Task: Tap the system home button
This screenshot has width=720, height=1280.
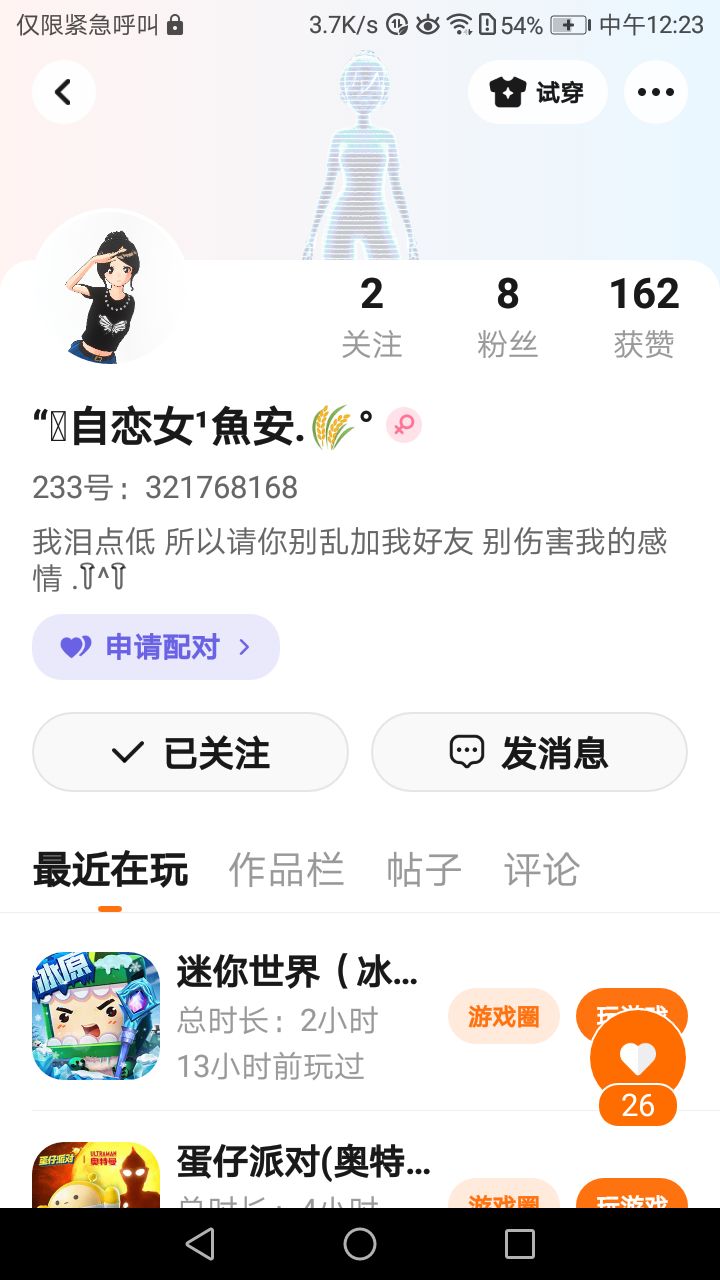Action: (360, 1244)
